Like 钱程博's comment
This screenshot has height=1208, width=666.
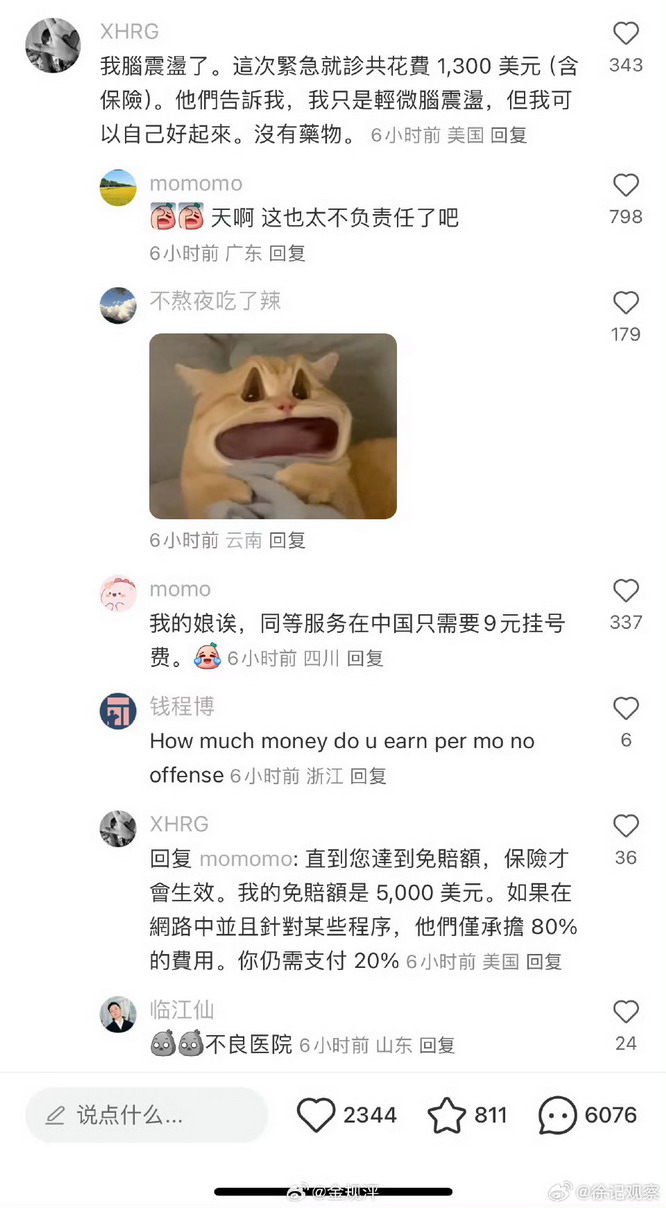pos(626,709)
